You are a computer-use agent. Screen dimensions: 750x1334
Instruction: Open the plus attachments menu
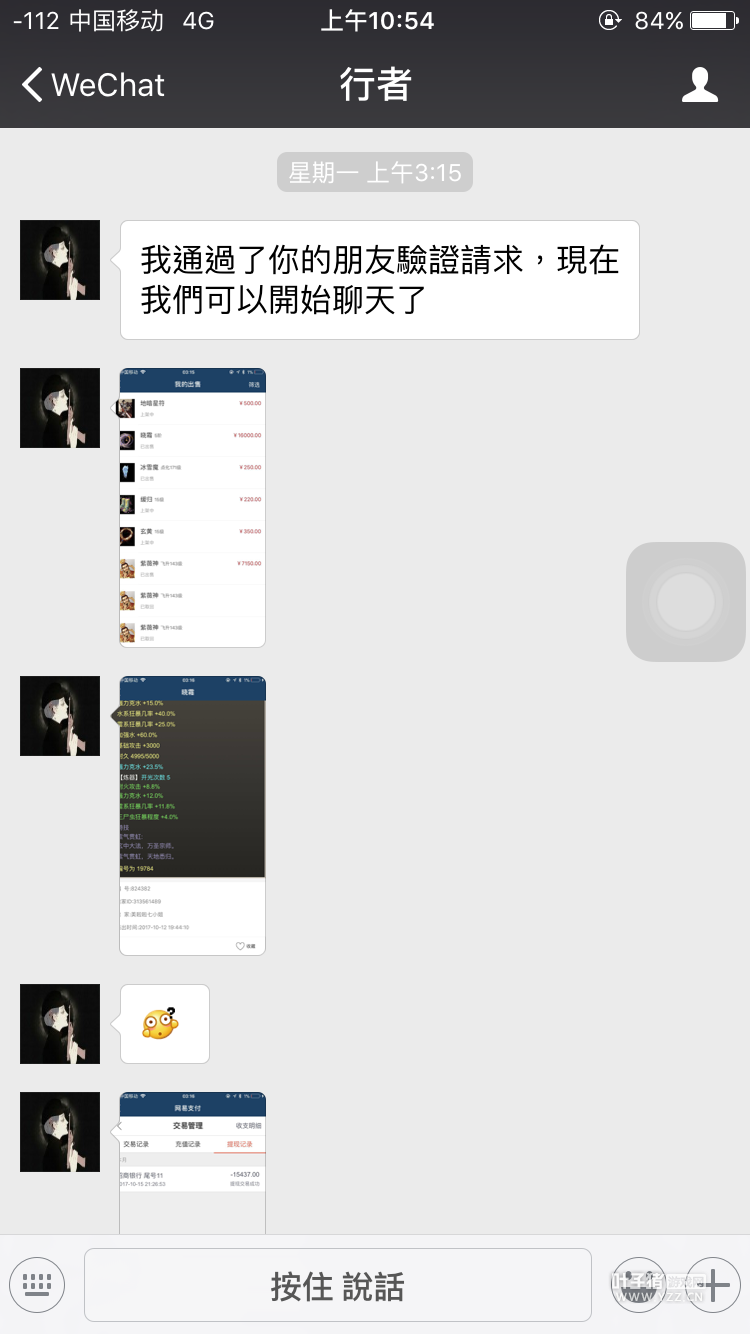pyautogui.click(x=712, y=1284)
